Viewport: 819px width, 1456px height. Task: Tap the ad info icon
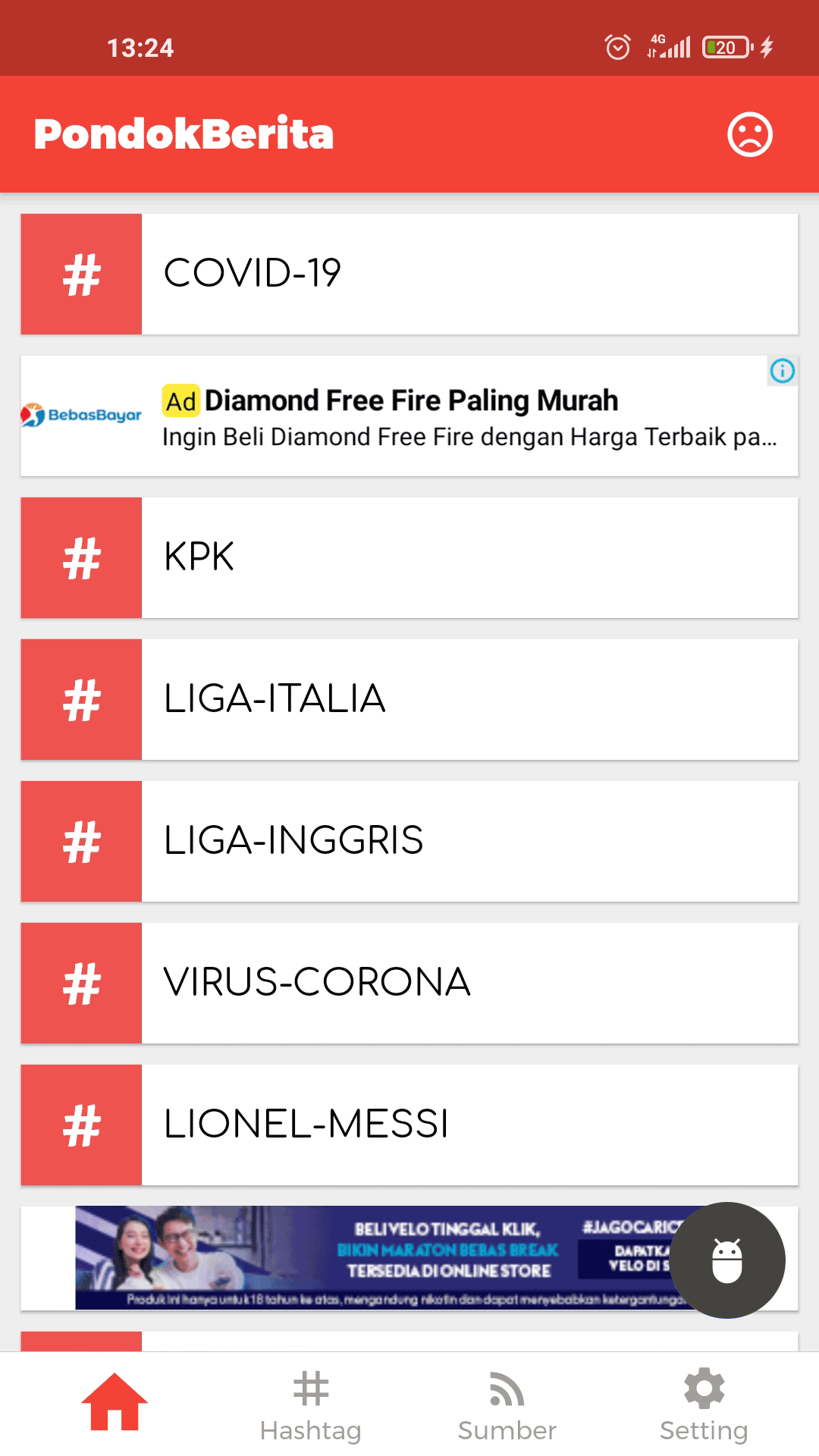tap(783, 370)
